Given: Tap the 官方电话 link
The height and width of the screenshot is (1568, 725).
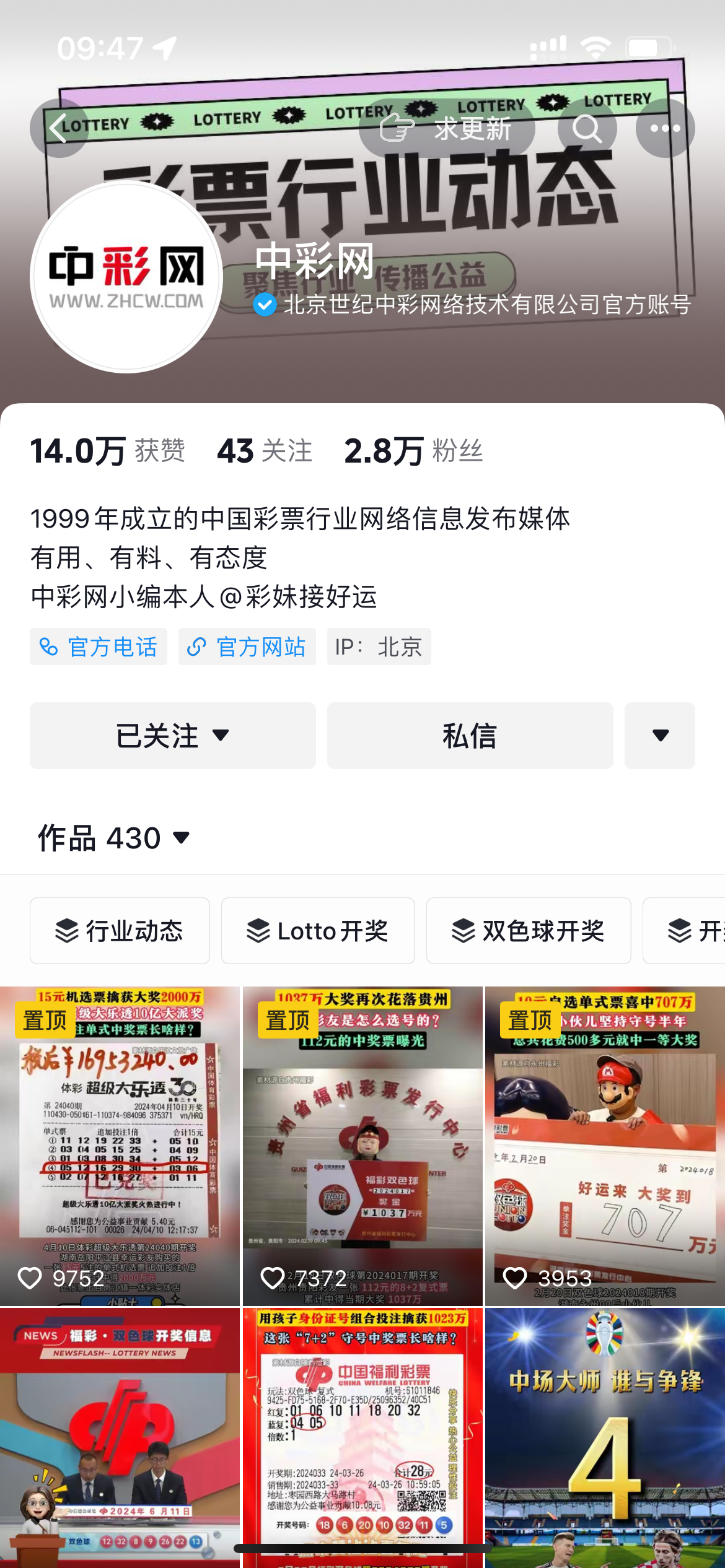Looking at the screenshot, I should [x=99, y=647].
